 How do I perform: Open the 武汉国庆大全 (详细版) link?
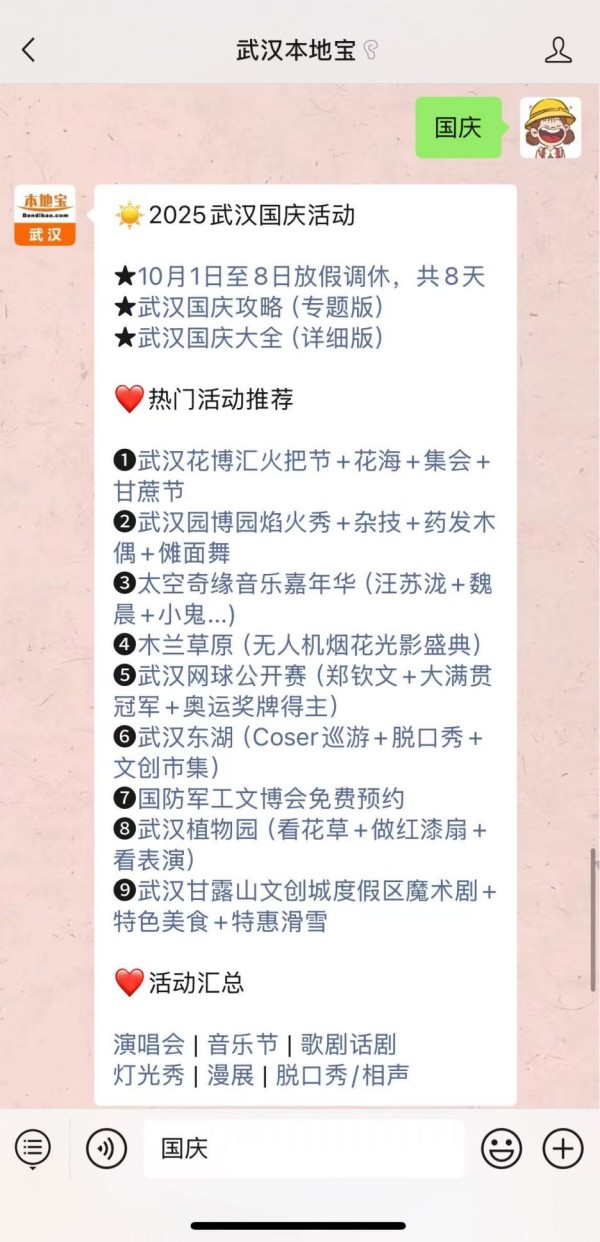pyautogui.click(x=260, y=338)
